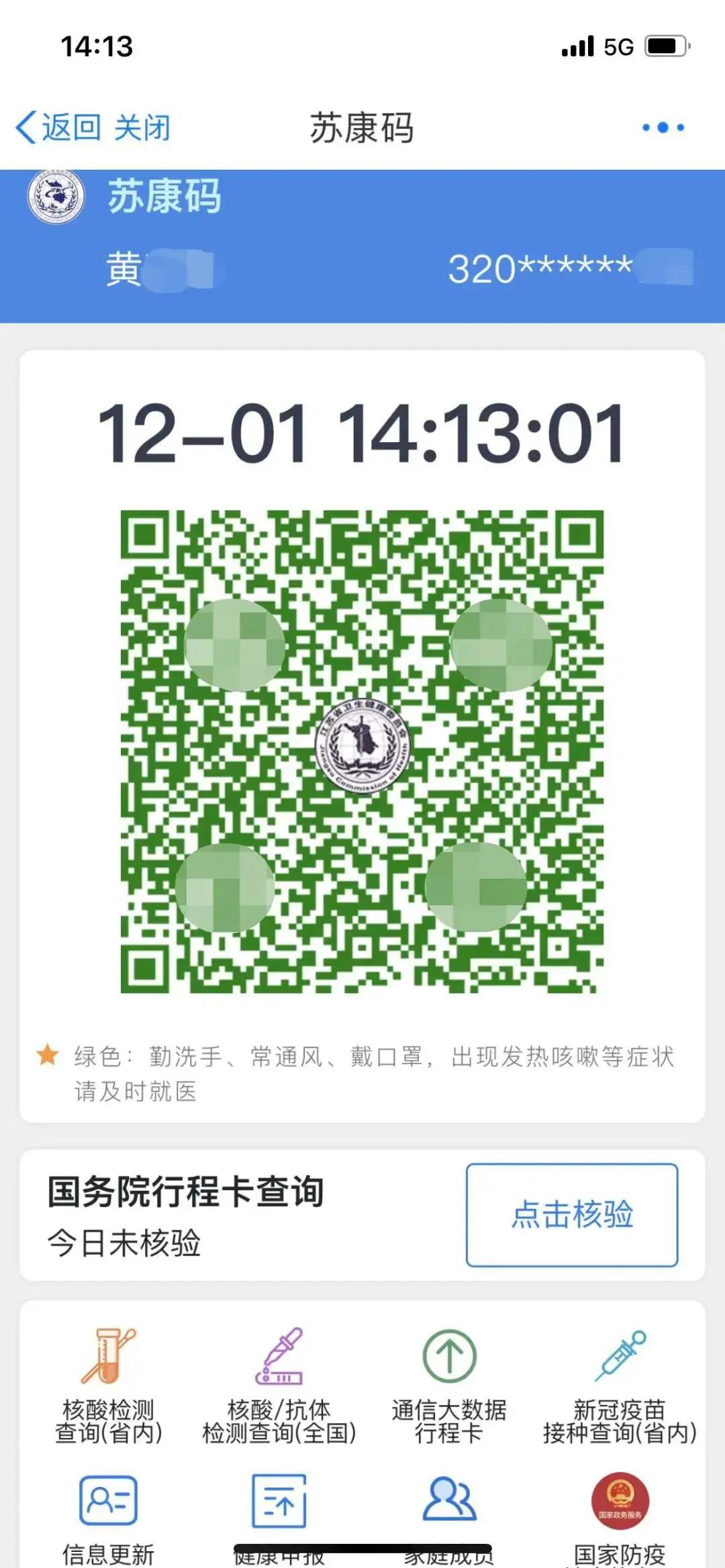
Task: Tap the 点击核验 button
Action: click(572, 1215)
